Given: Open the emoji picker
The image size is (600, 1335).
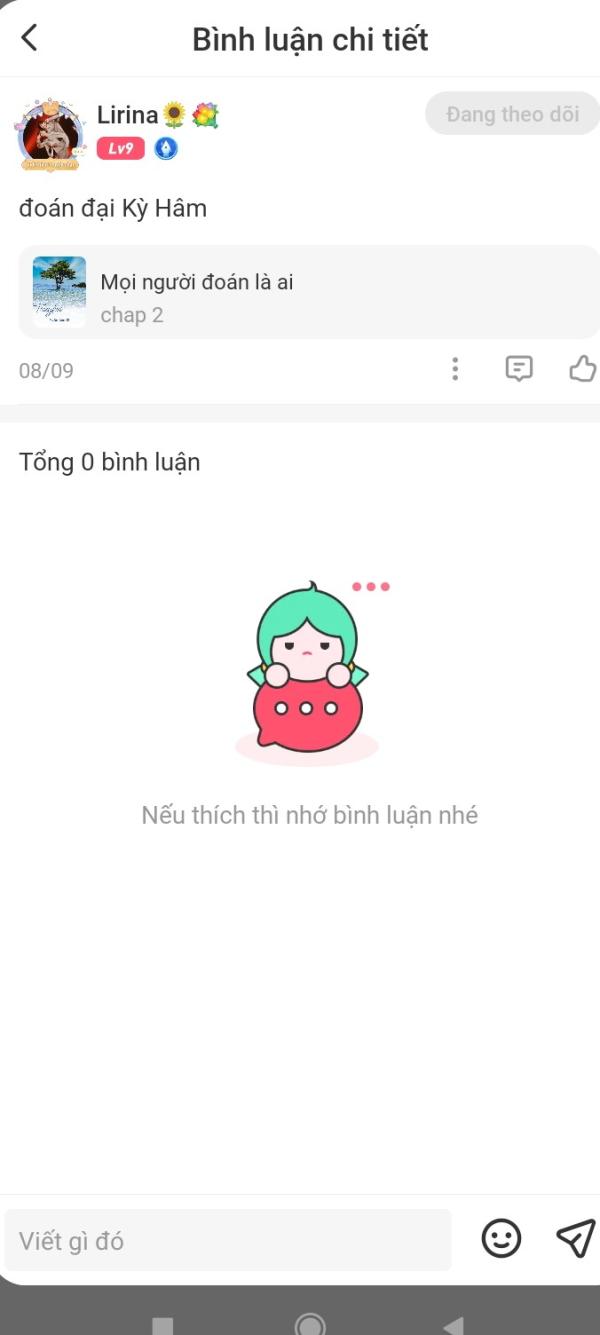Looking at the screenshot, I should point(502,1239).
